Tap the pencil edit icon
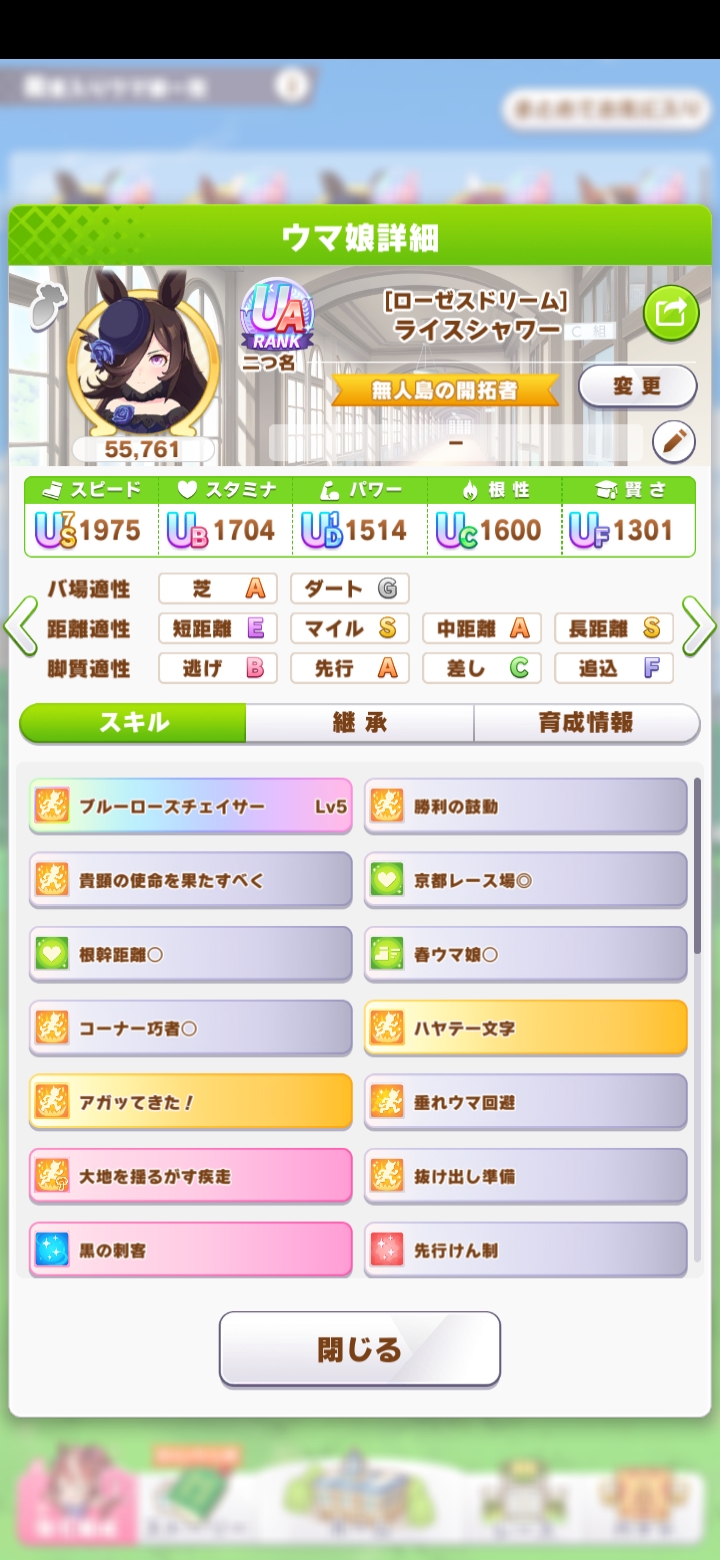 pos(673,441)
